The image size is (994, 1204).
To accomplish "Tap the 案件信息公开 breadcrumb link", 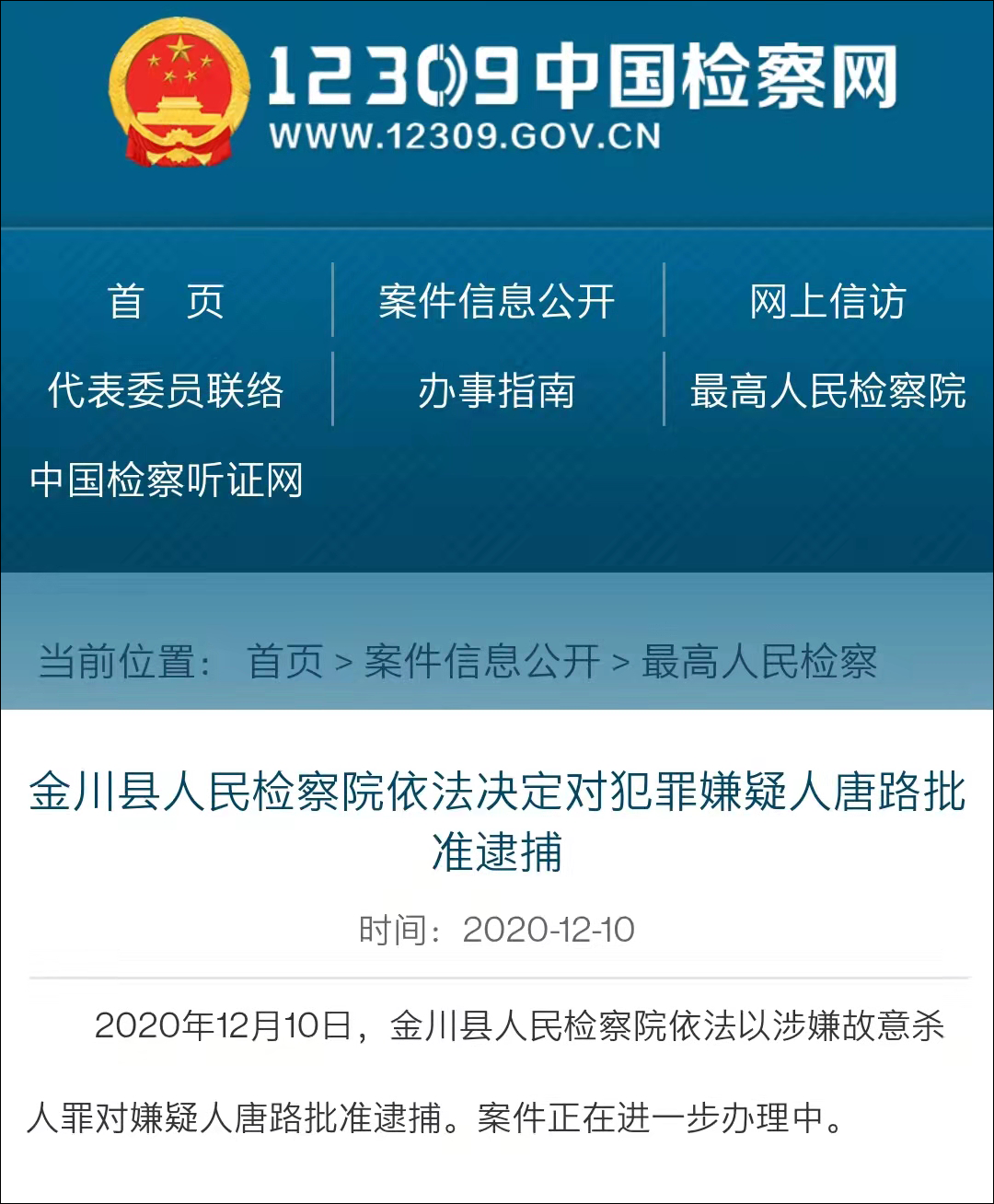I will 482,662.
